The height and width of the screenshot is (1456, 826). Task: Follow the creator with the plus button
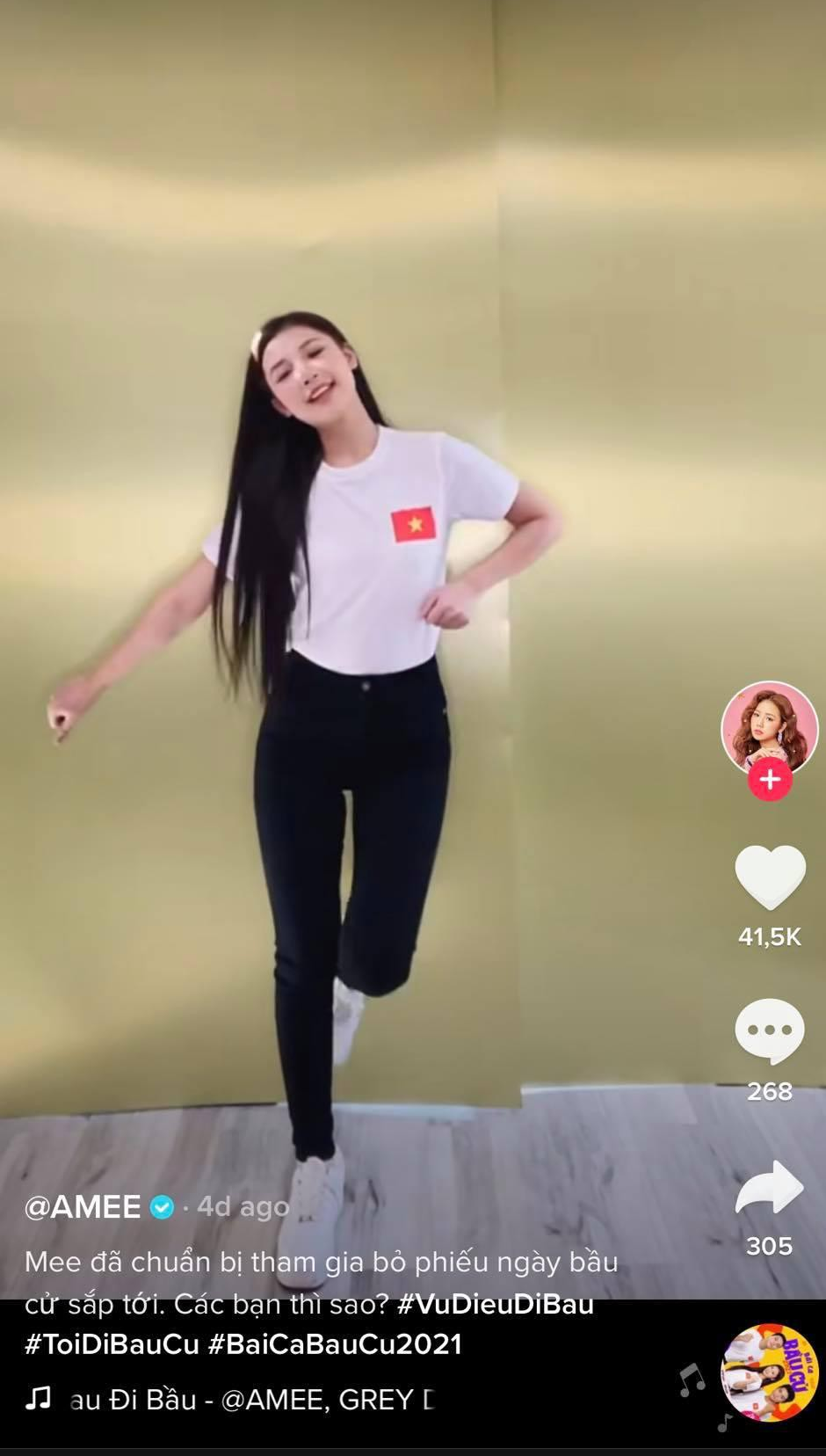pos(770,779)
